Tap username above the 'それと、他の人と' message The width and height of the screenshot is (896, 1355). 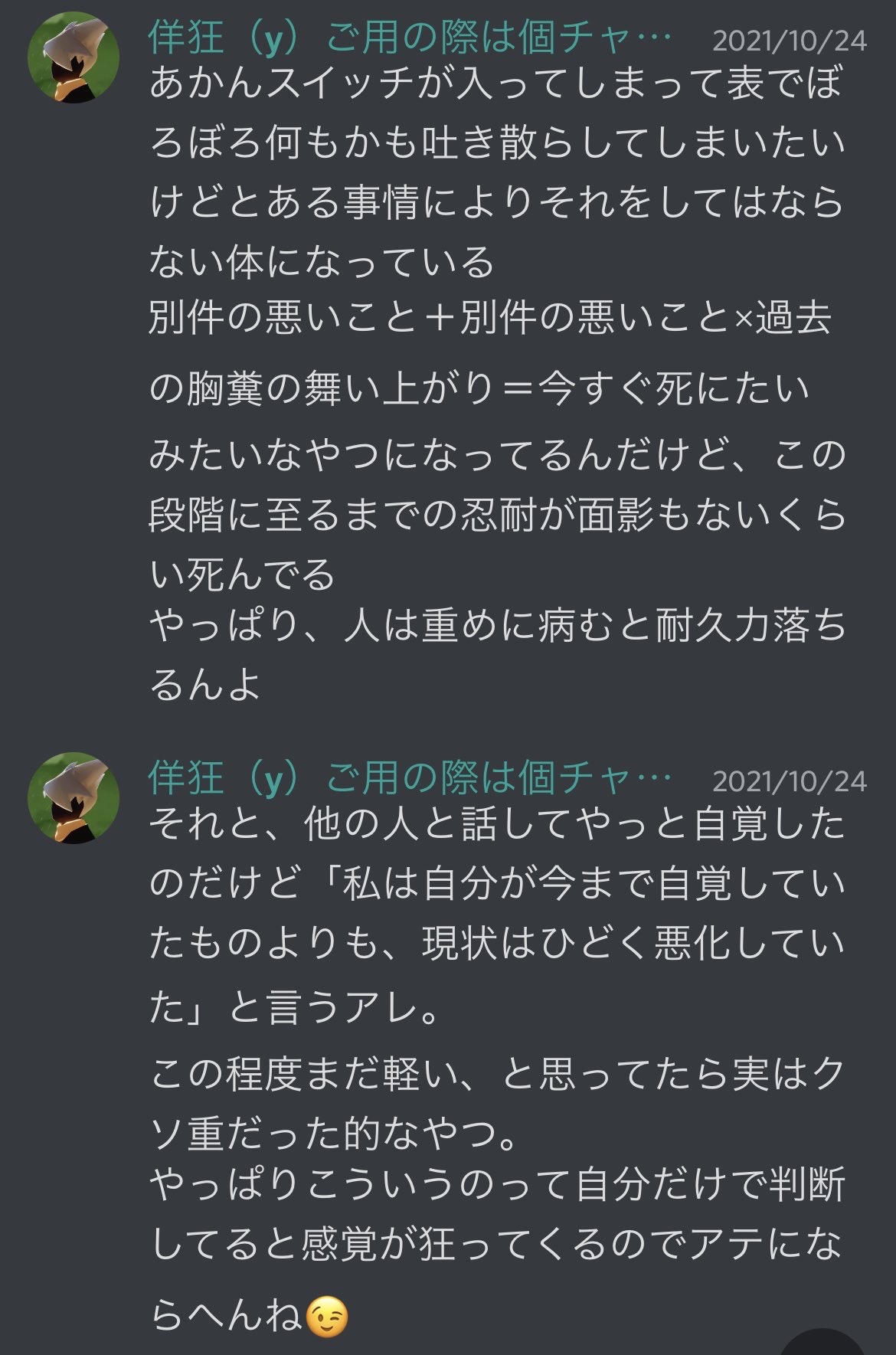coord(410,779)
